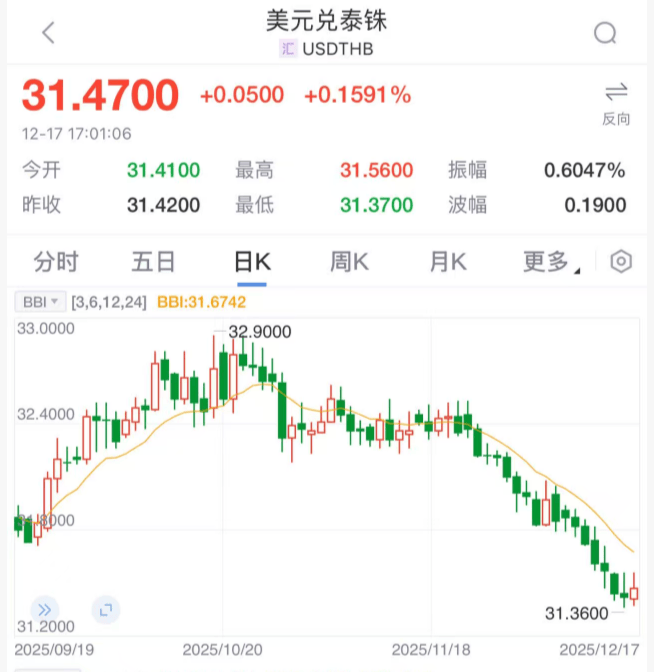Select the 日K chart tab

251,262
